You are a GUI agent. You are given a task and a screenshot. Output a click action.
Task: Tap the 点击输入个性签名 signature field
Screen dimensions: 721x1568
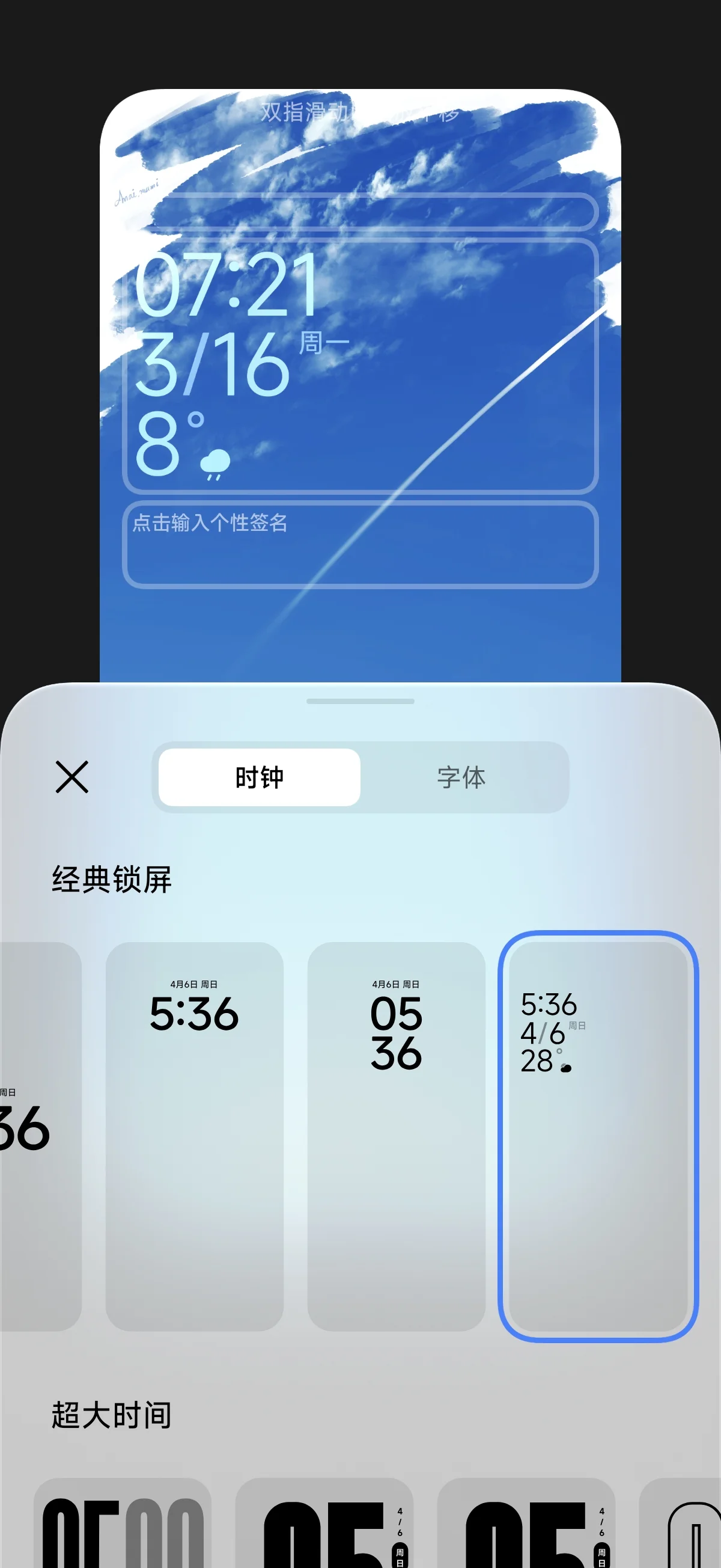tap(360, 544)
